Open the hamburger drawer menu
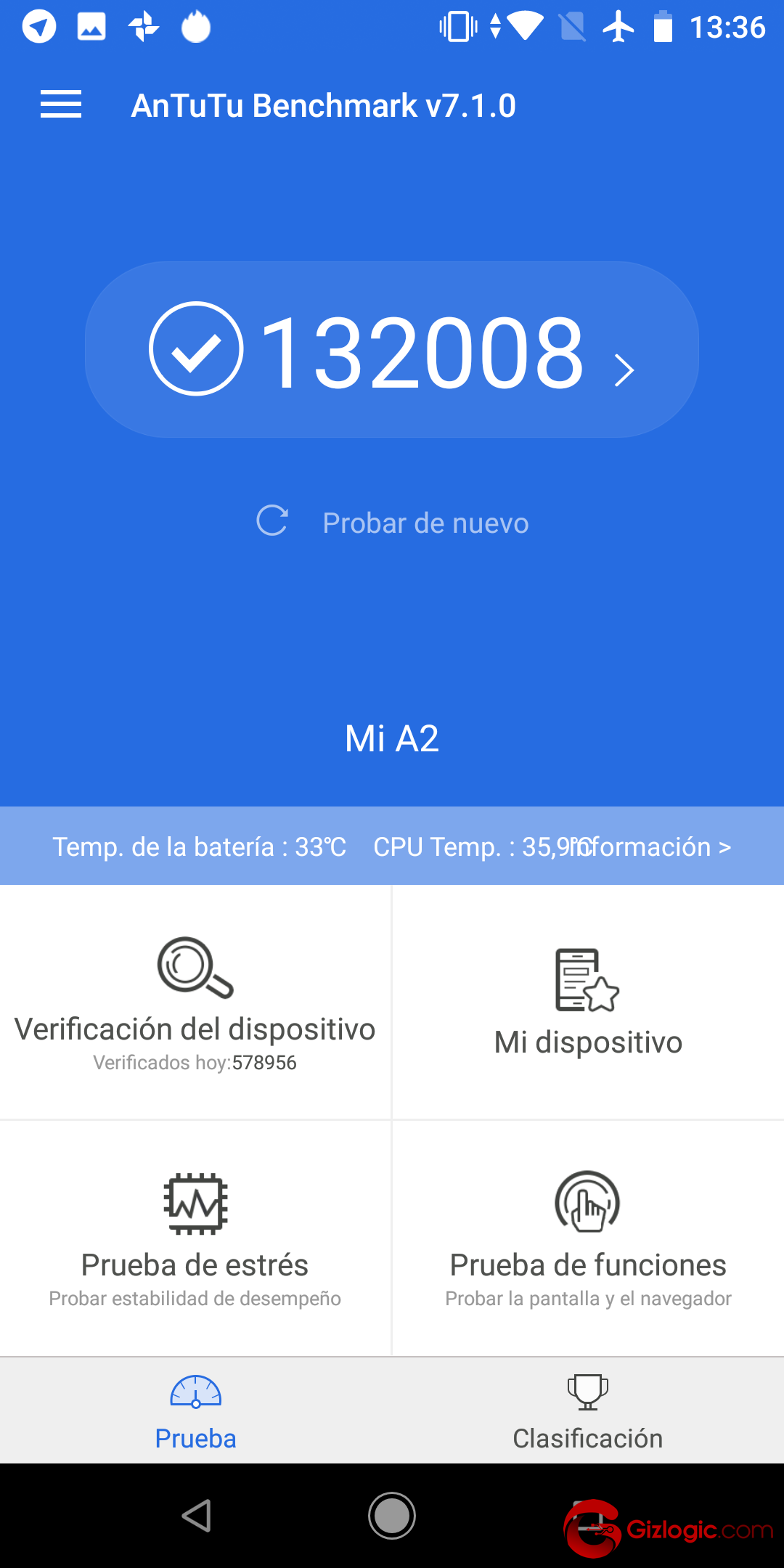784x1568 pixels. click(61, 105)
